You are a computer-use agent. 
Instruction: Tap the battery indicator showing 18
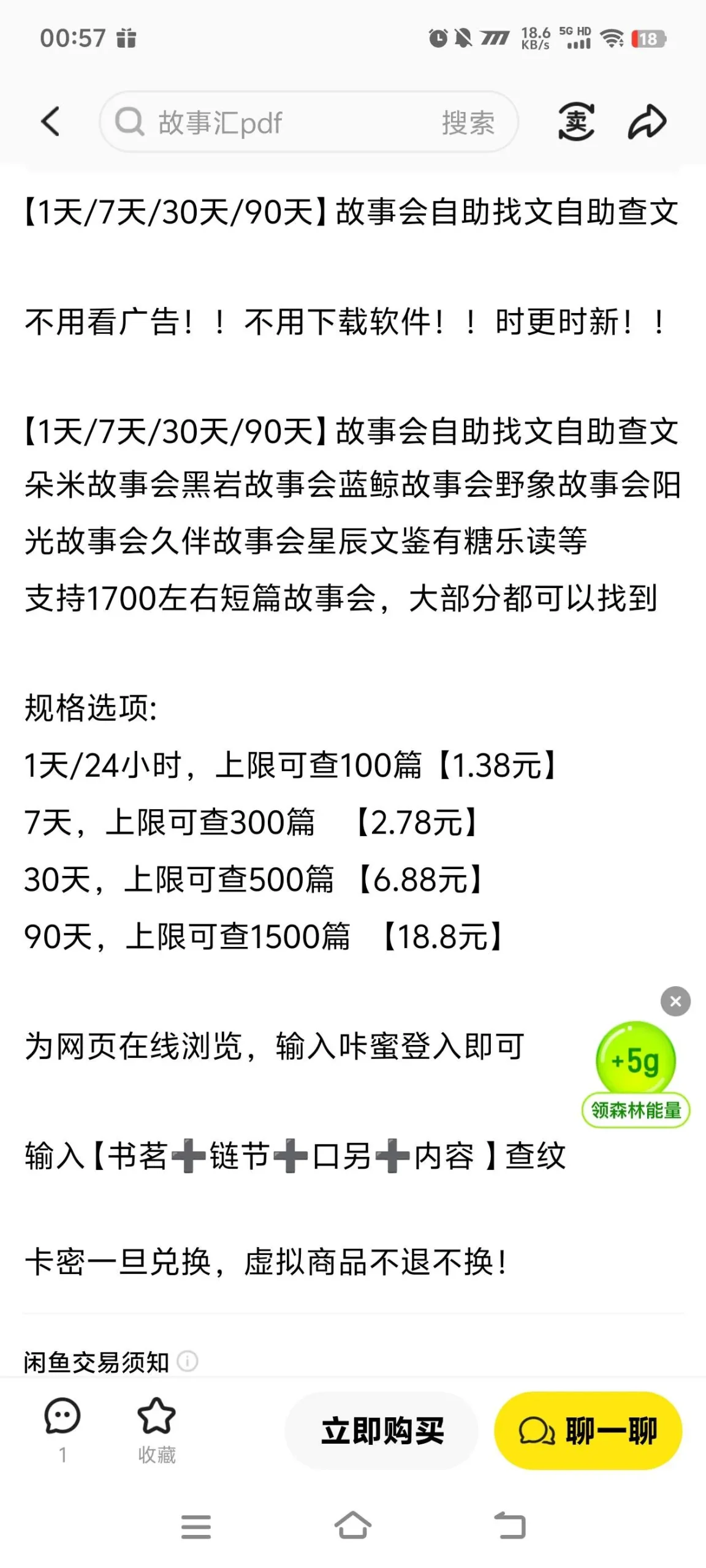pos(649,39)
